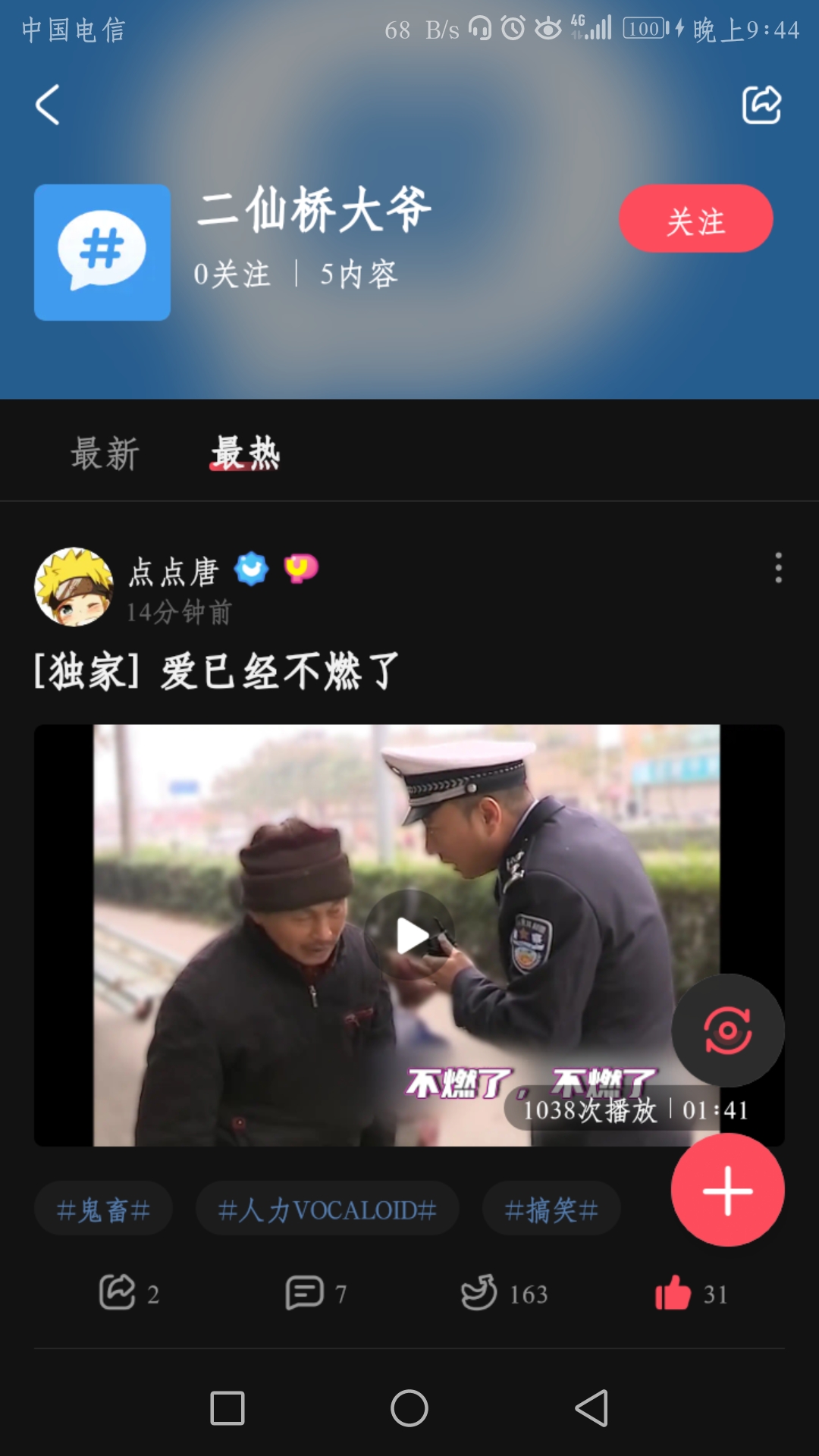Select the 最热 tab

click(x=245, y=453)
